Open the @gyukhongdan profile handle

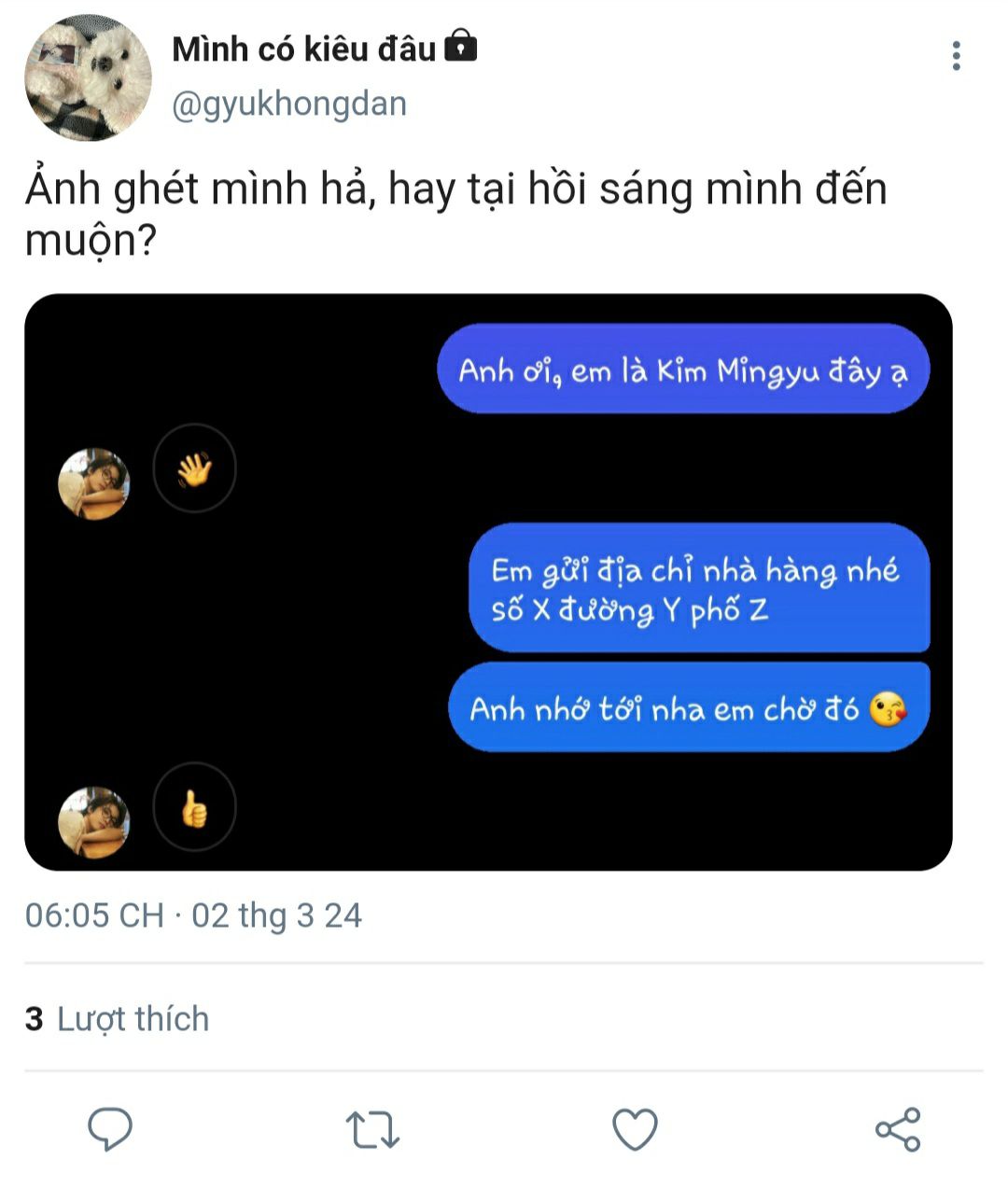[x=289, y=104]
